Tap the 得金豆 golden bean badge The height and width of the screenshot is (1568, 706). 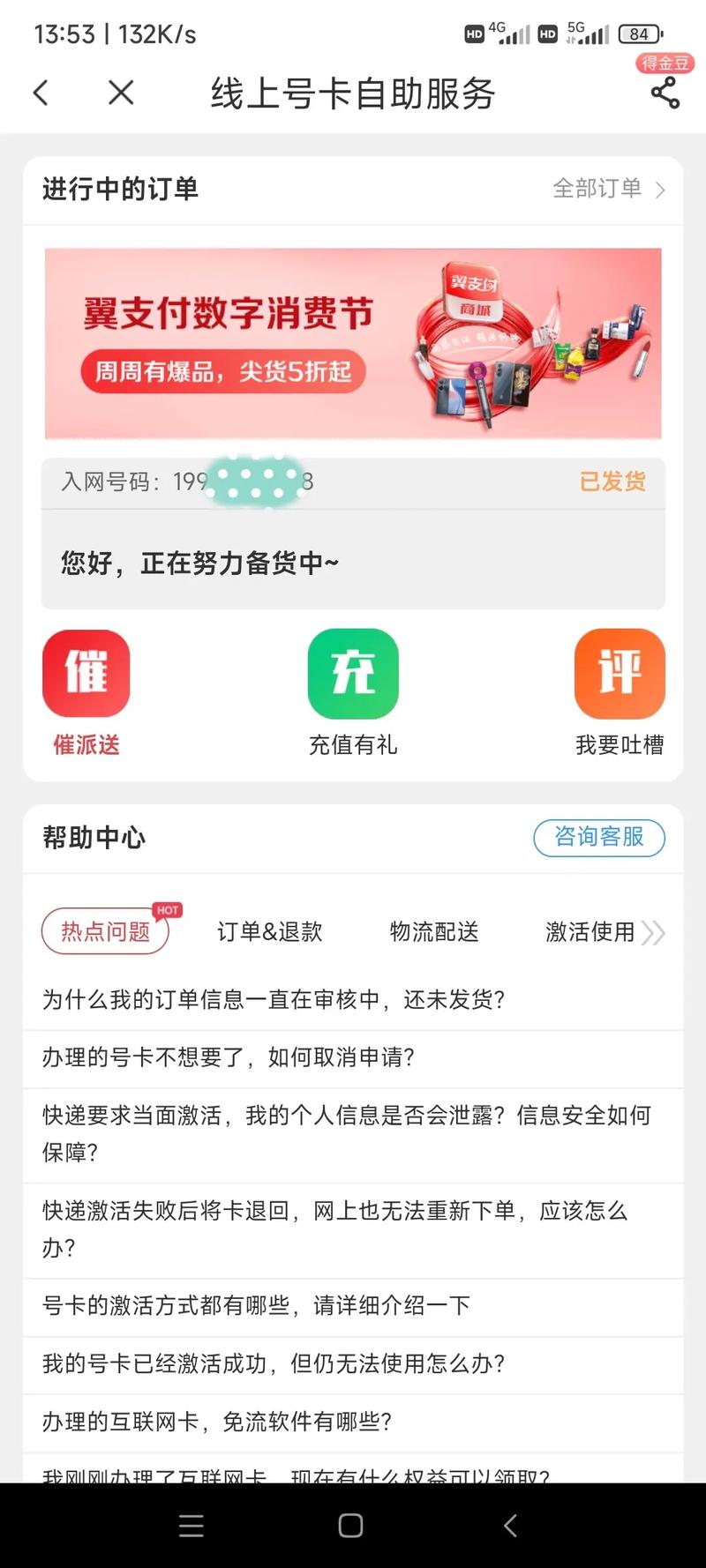pos(665,63)
